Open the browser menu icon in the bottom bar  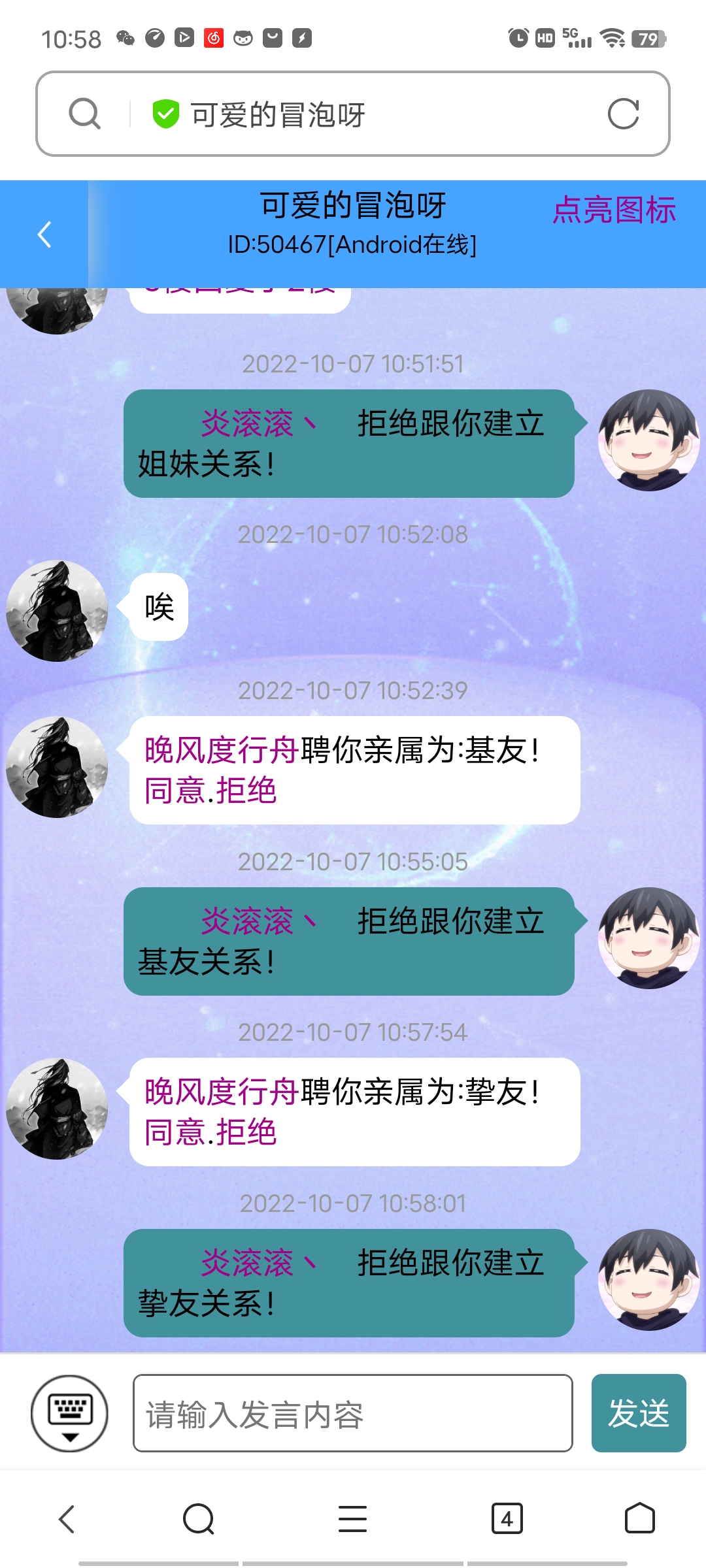(353, 1519)
